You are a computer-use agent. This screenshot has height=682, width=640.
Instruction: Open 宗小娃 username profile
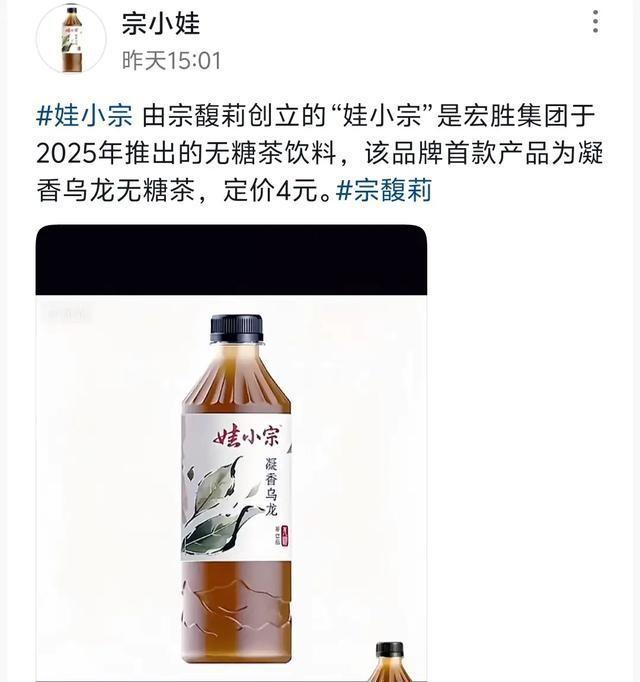pos(161,23)
